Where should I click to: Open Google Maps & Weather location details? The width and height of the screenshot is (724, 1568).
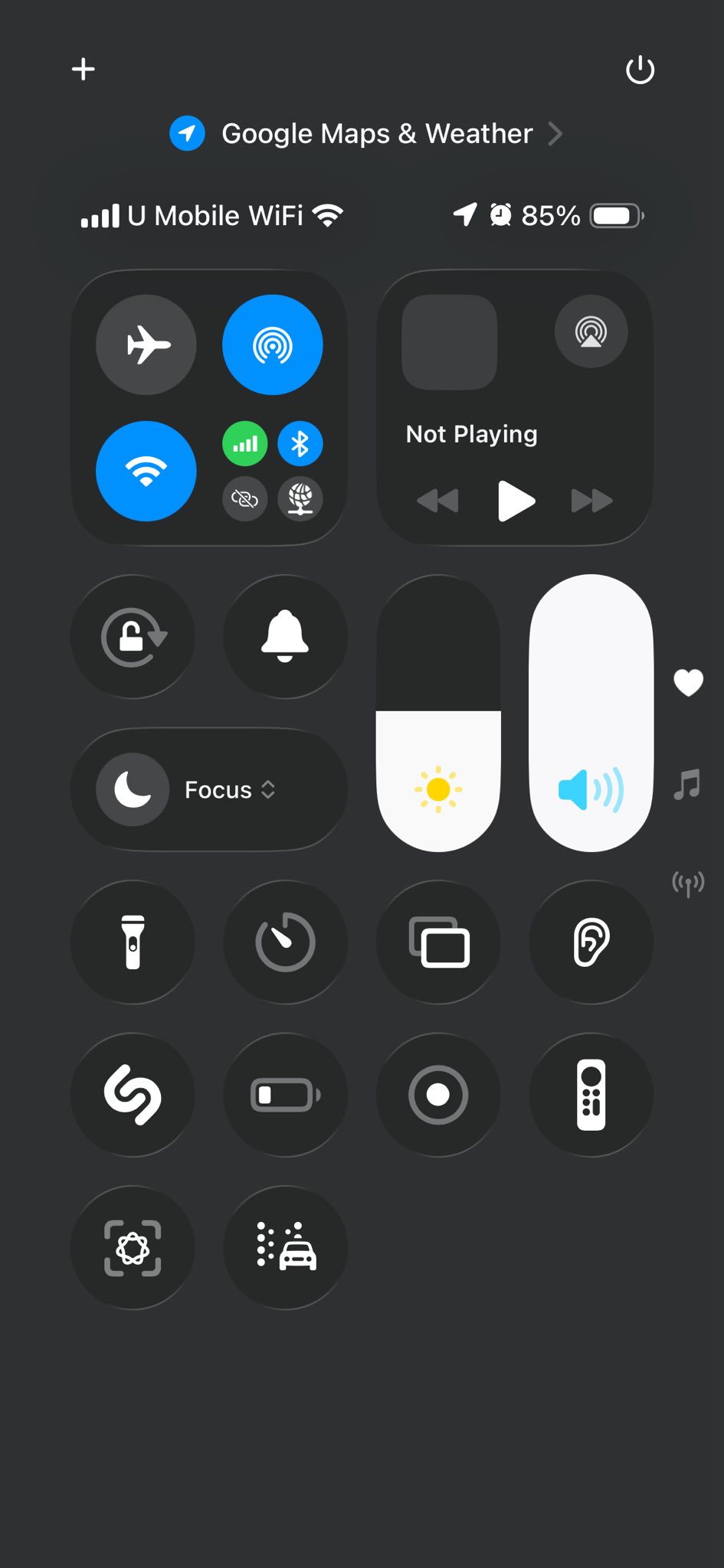366,134
